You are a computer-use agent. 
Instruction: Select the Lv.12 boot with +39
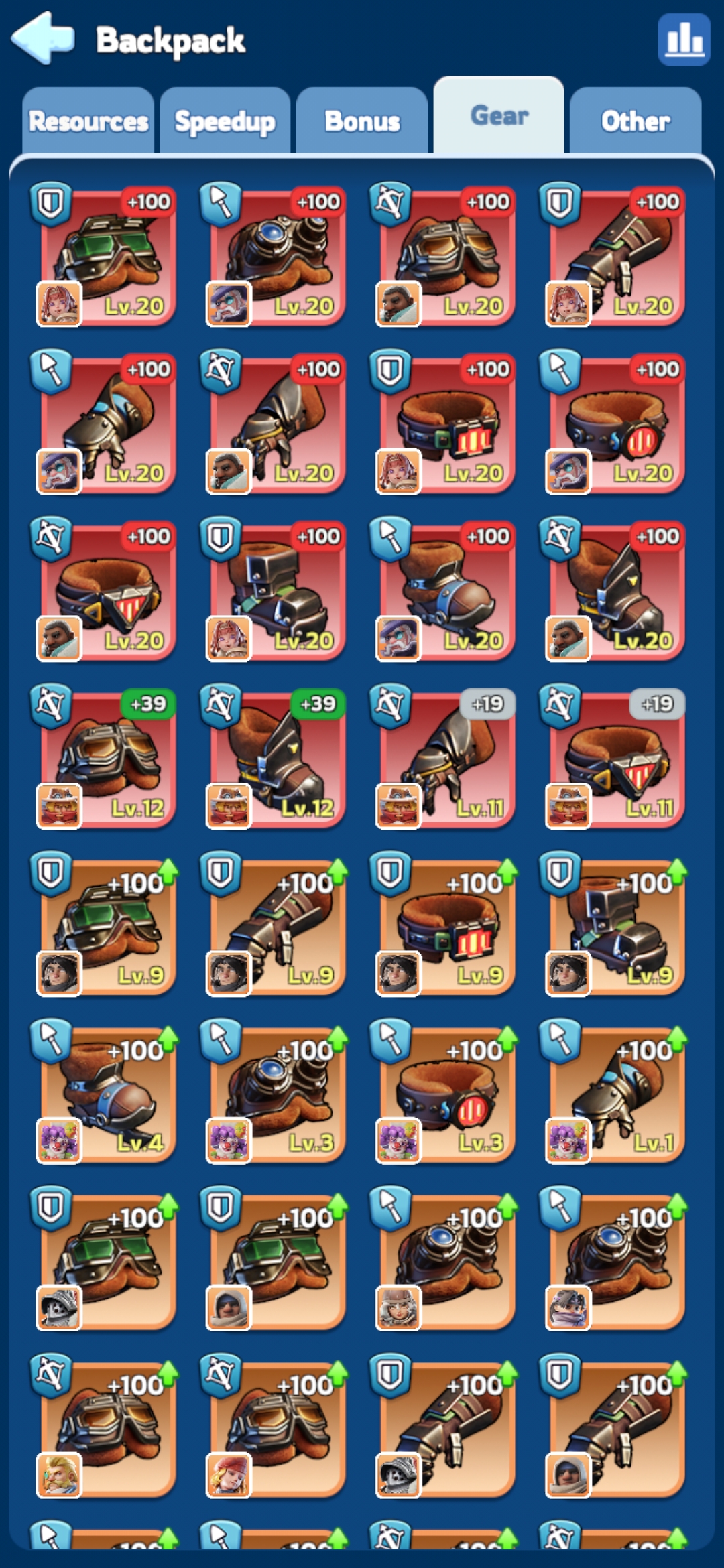[276, 759]
